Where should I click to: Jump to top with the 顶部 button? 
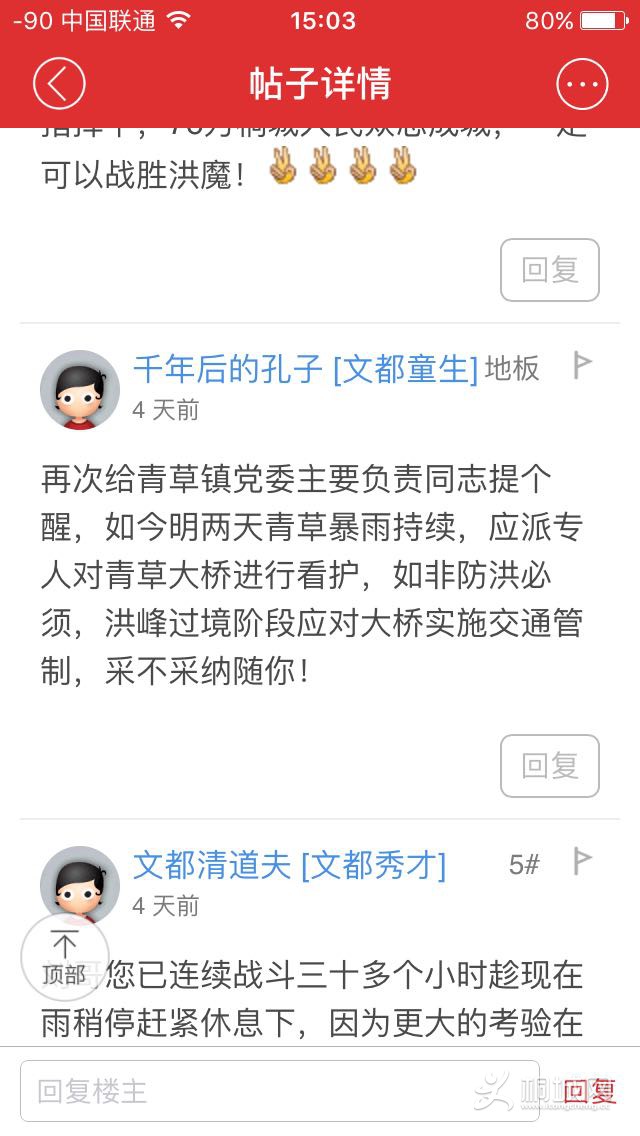pyautogui.click(x=65, y=958)
